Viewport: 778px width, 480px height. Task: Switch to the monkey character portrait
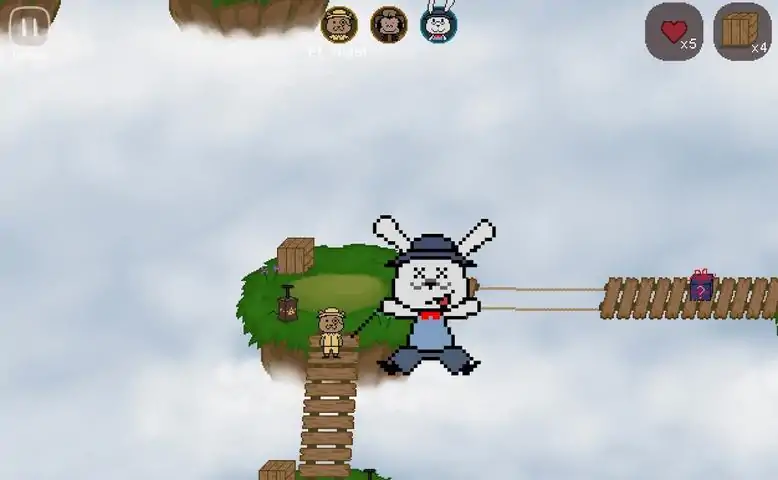tap(389, 24)
